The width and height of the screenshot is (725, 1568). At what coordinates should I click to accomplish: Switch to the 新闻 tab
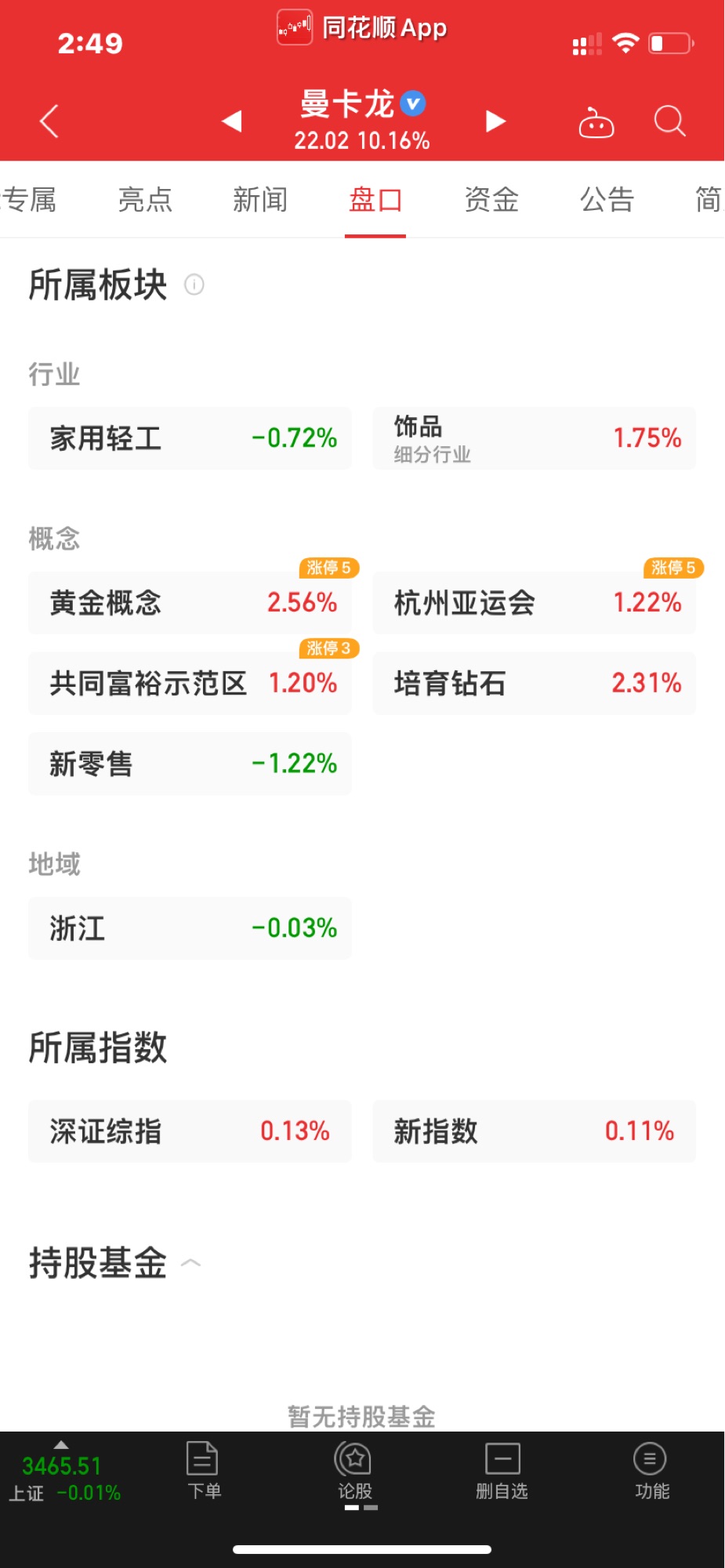(x=260, y=200)
